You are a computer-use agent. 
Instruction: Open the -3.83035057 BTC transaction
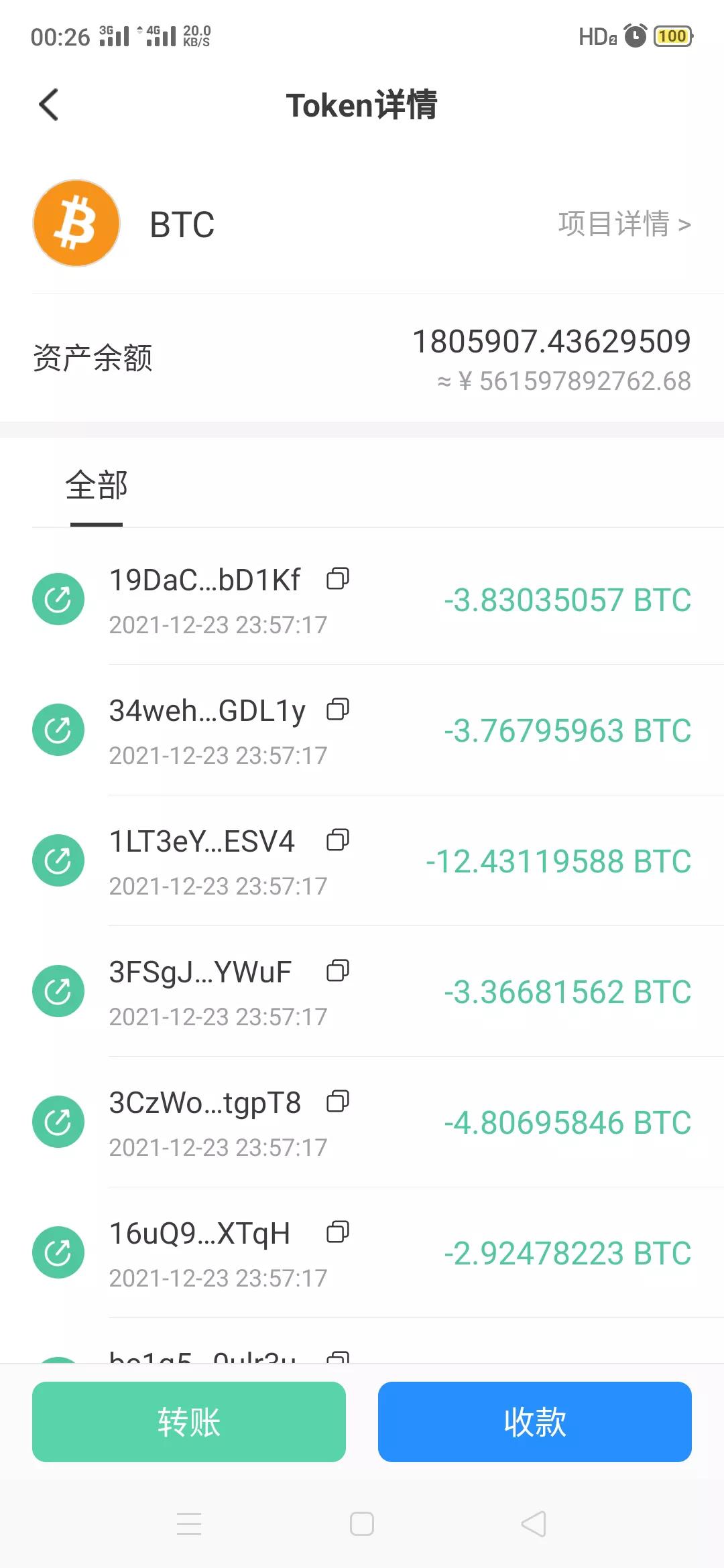pyautogui.click(x=362, y=599)
